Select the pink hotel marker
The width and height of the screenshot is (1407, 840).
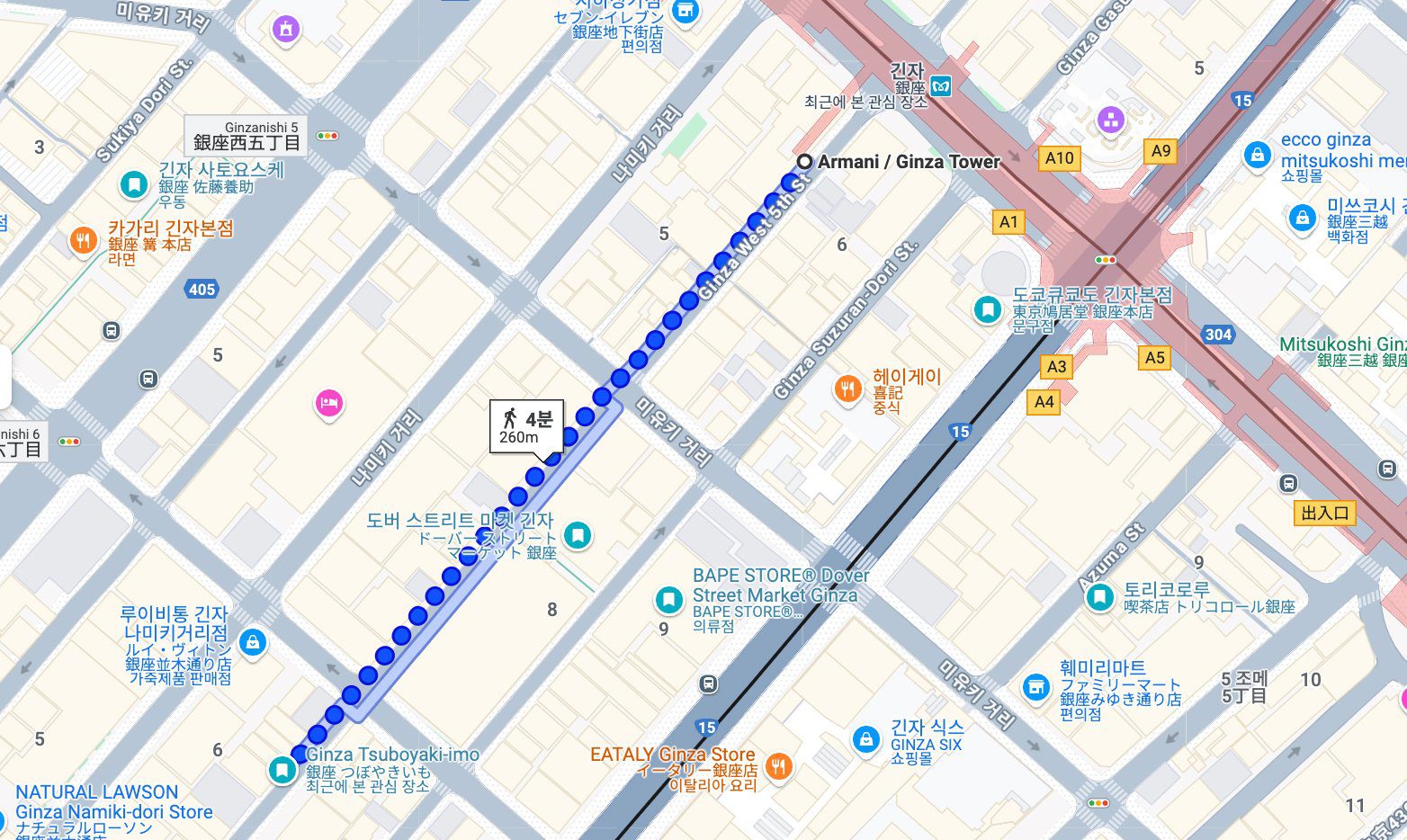329,404
